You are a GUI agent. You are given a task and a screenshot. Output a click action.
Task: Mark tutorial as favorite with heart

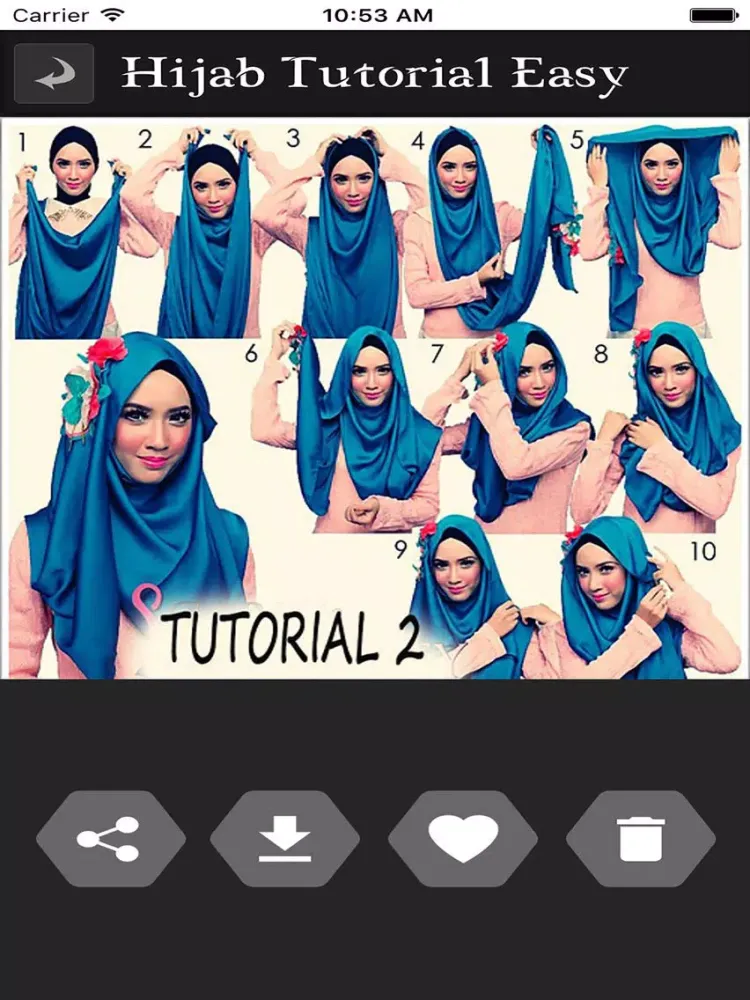(463, 838)
